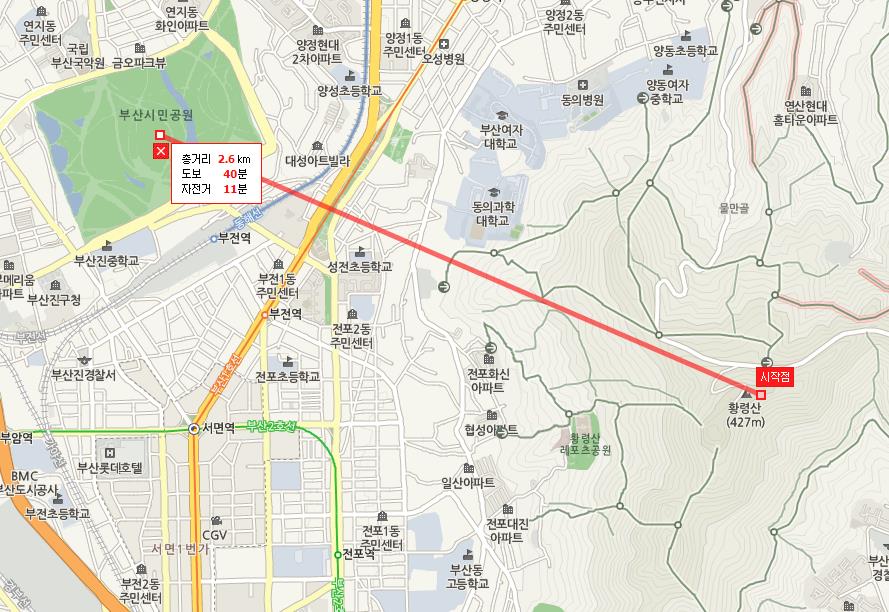
Task: Open the 전포역 subway station marker
Action: [x=337, y=553]
